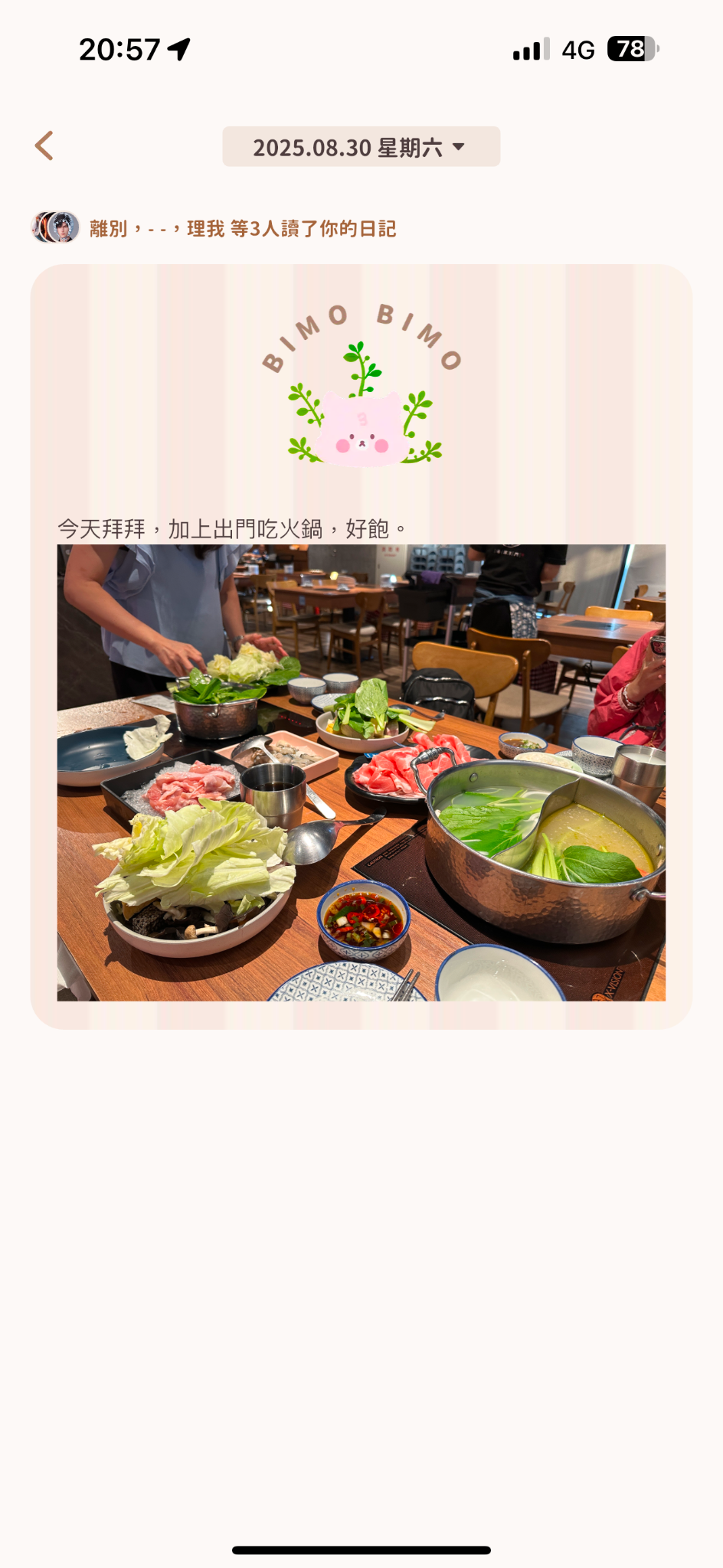723x1568 pixels.
Task: Open the hot pot photo in the diary
Action: 361,772
